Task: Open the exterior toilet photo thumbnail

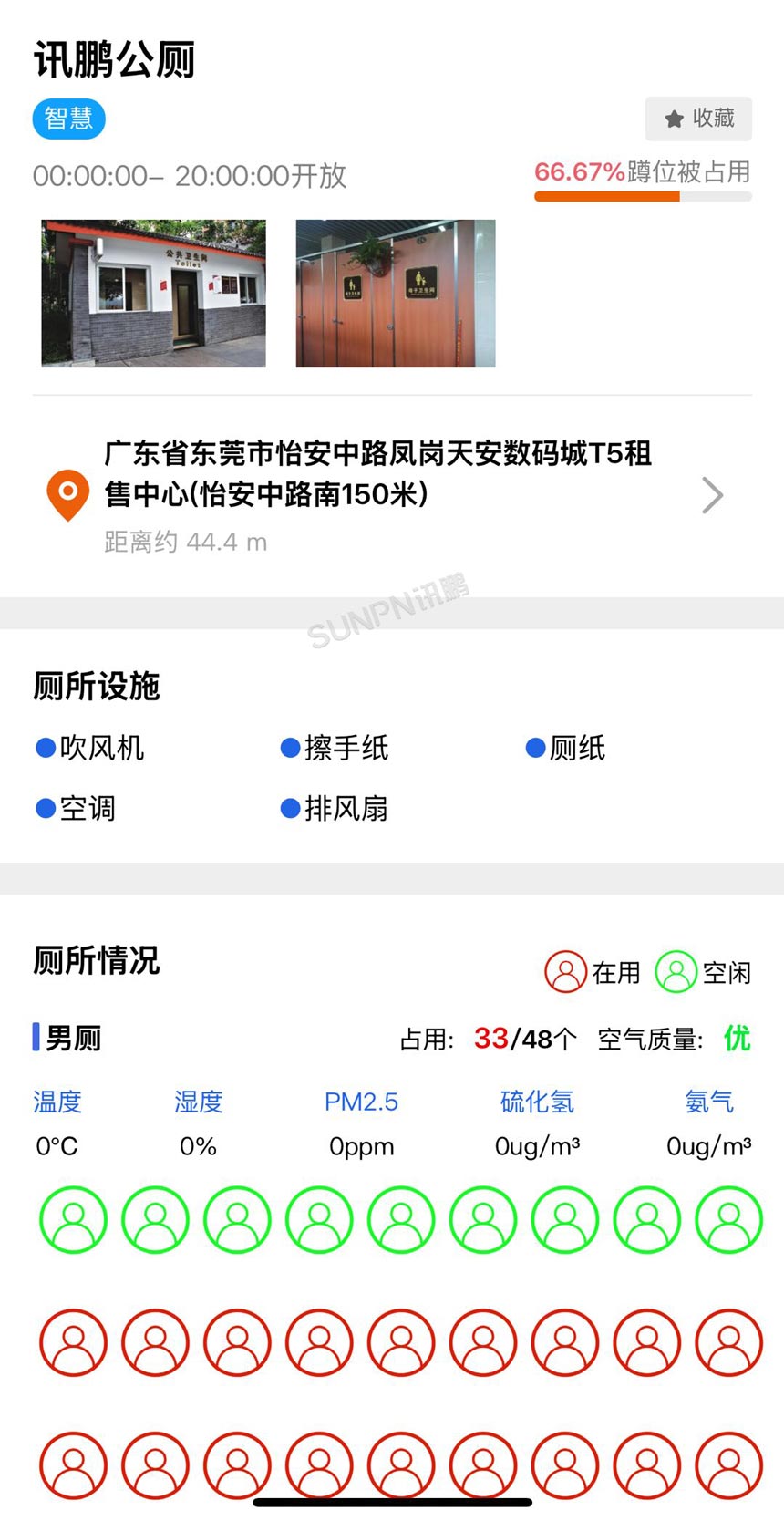Action: tap(152, 293)
